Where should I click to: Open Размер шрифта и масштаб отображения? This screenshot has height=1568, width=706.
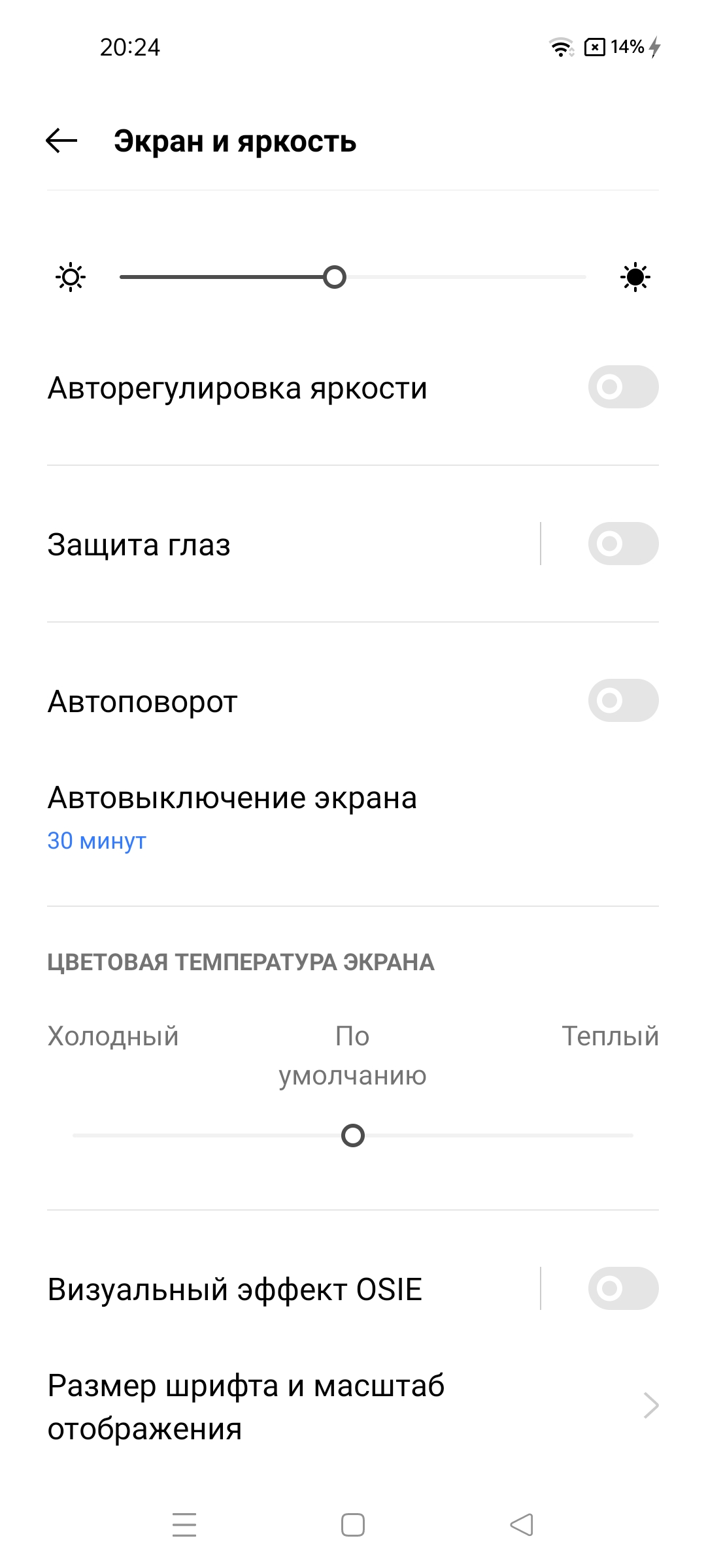[353, 1406]
